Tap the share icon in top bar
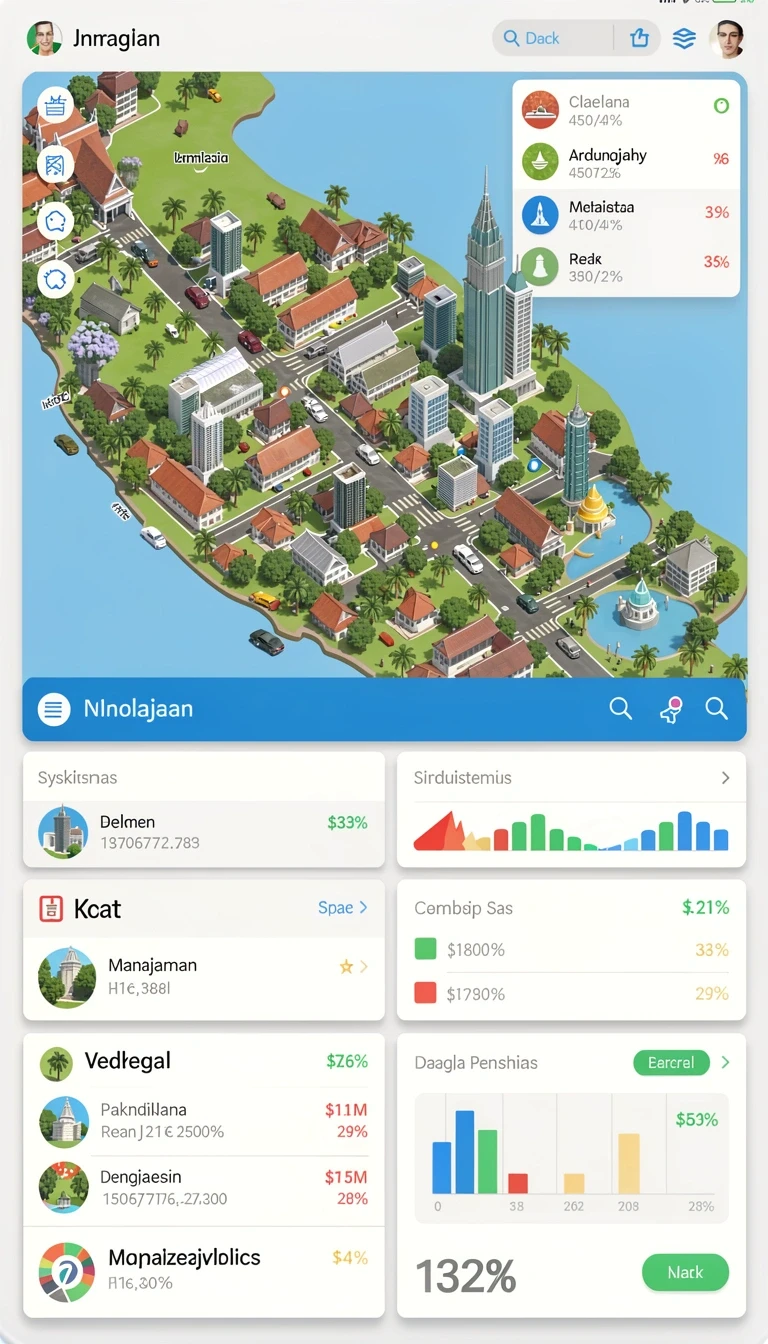Viewport: 768px width, 1344px height. pos(640,38)
